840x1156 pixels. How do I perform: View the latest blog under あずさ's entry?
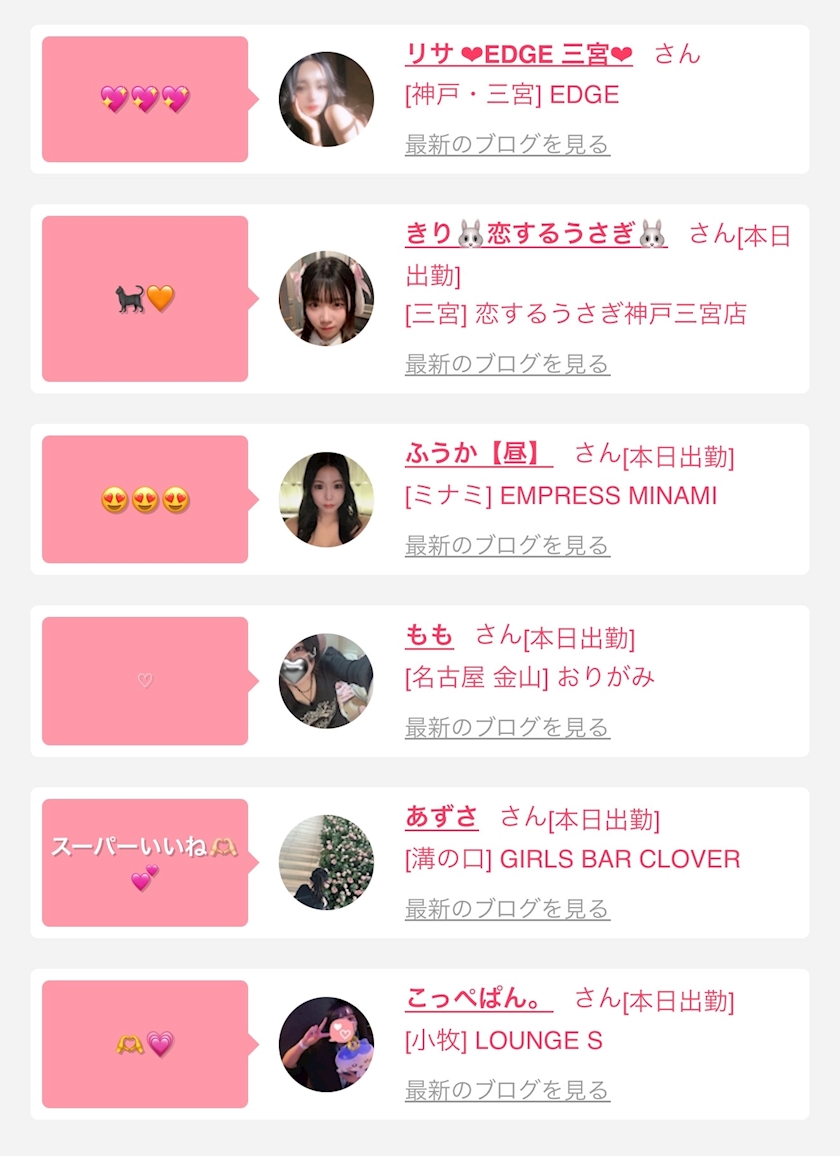click(x=507, y=908)
